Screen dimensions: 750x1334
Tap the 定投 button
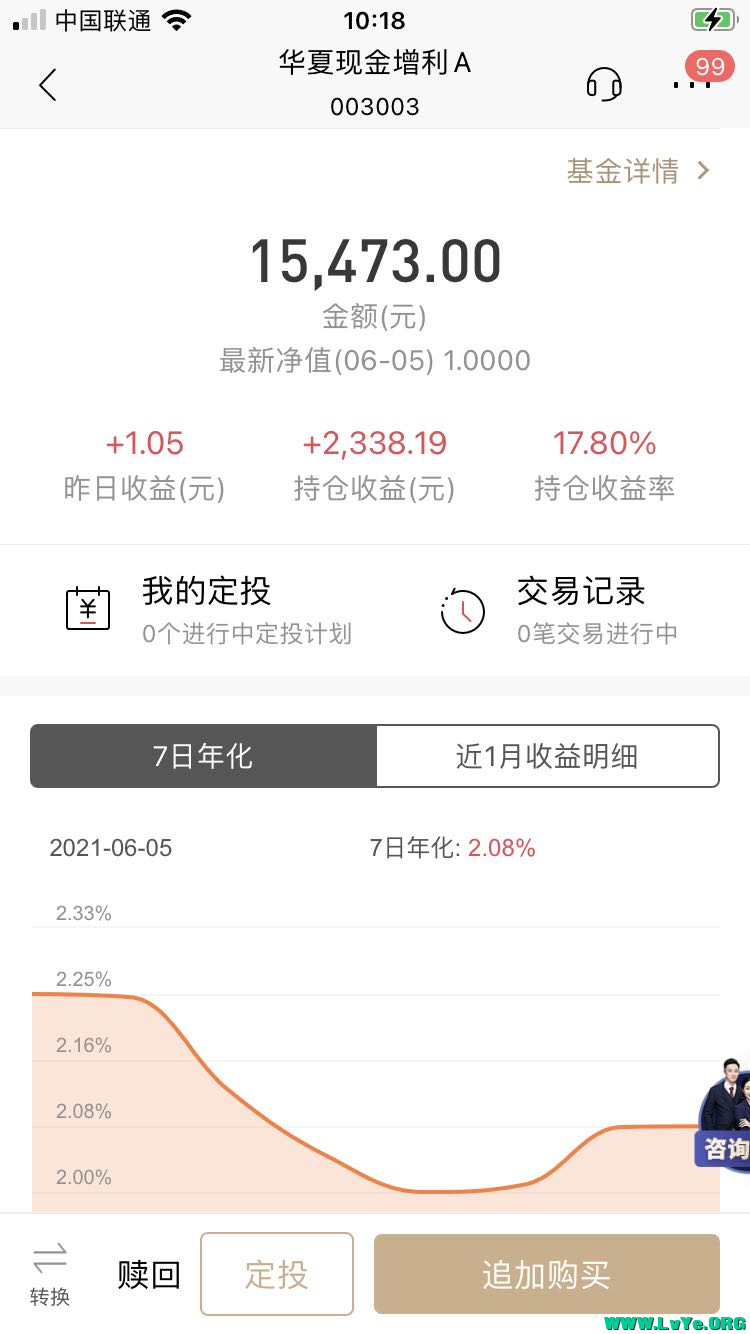point(277,1274)
